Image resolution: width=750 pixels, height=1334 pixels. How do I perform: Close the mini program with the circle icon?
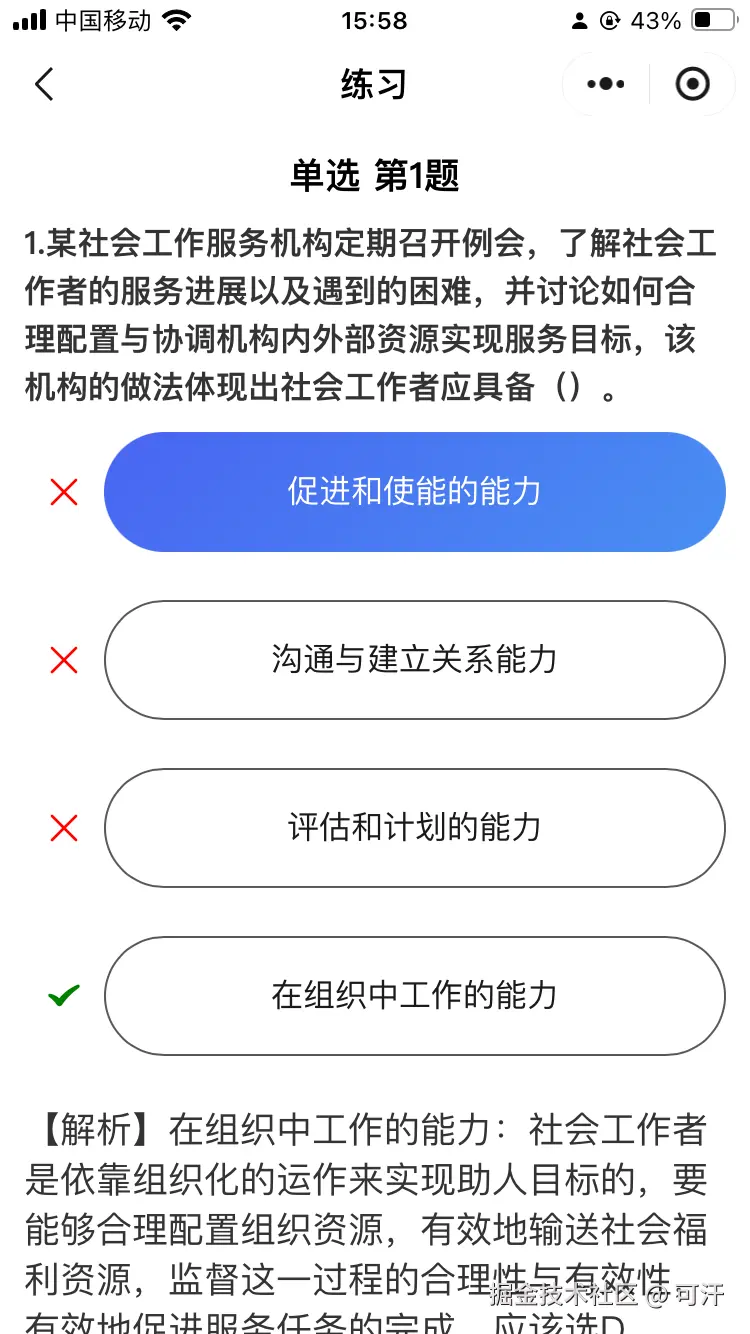click(x=692, y=85)
